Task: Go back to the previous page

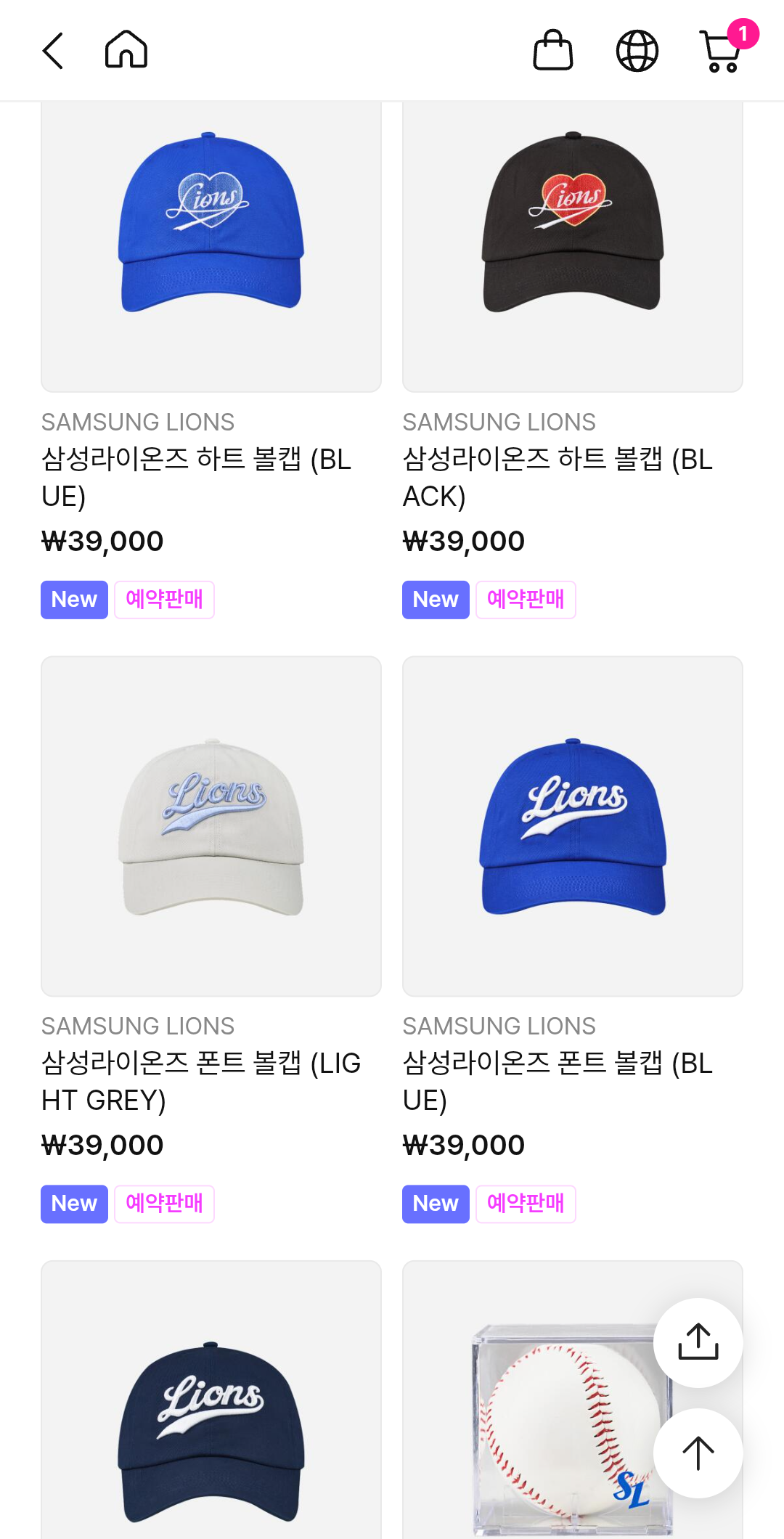Action: 53,51
